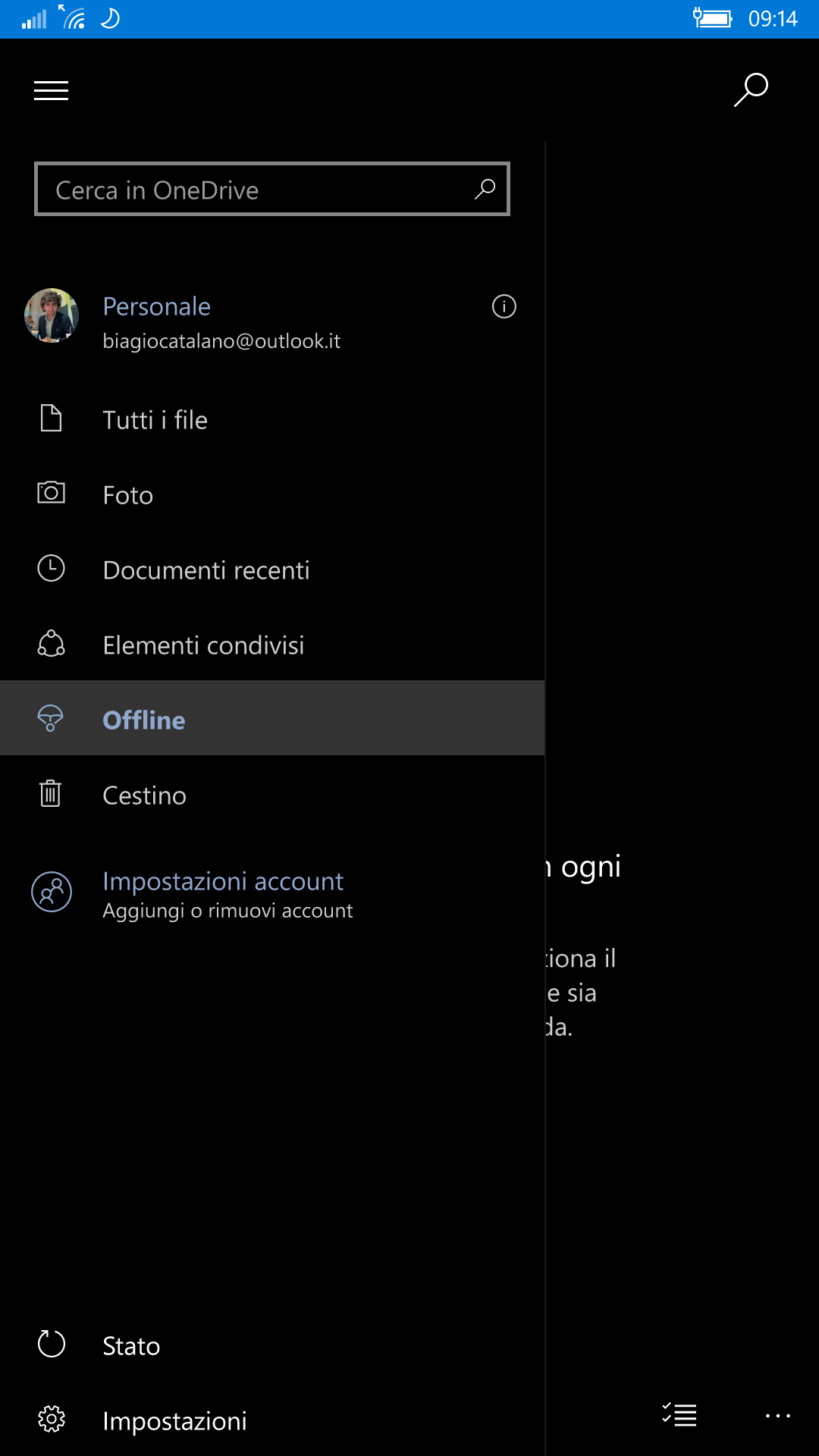The image size is (819, 1456).
Task: Open the three-dot overflow menu
Action: (777, 1416)
